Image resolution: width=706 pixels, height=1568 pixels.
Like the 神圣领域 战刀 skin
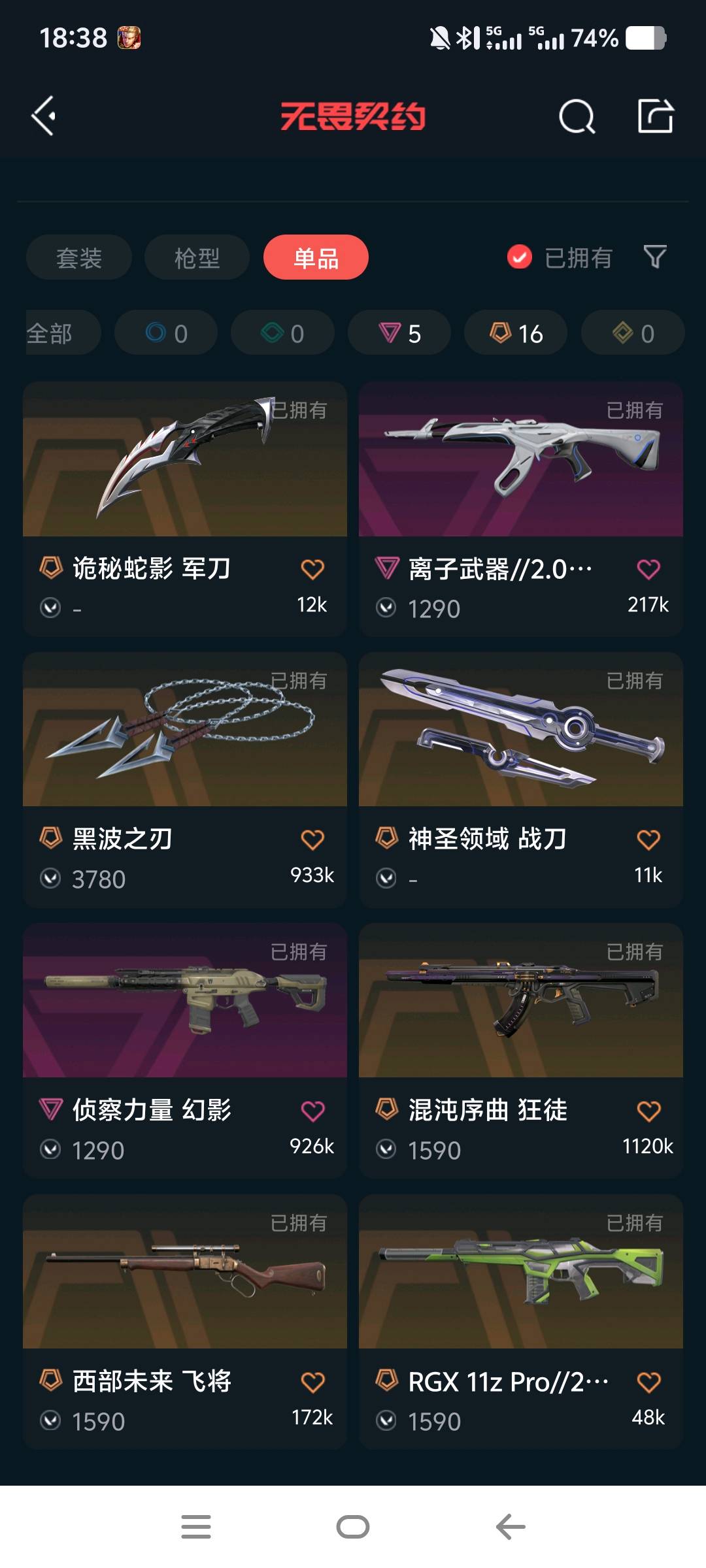[648, 840]
